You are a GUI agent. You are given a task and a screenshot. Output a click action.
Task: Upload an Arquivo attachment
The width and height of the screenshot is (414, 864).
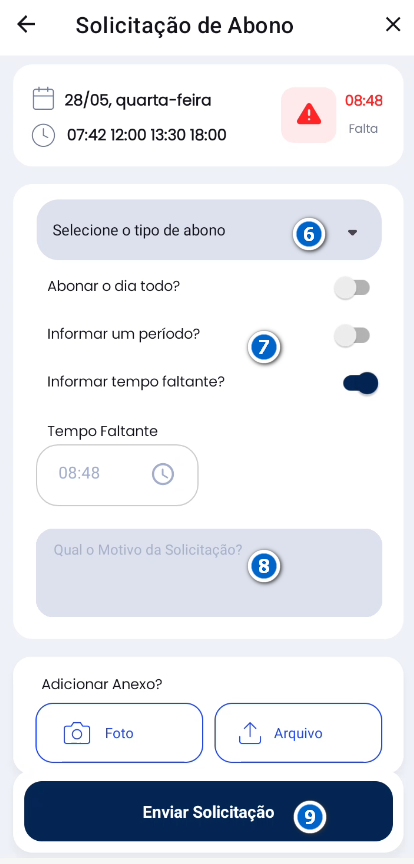tap(298, 733)
